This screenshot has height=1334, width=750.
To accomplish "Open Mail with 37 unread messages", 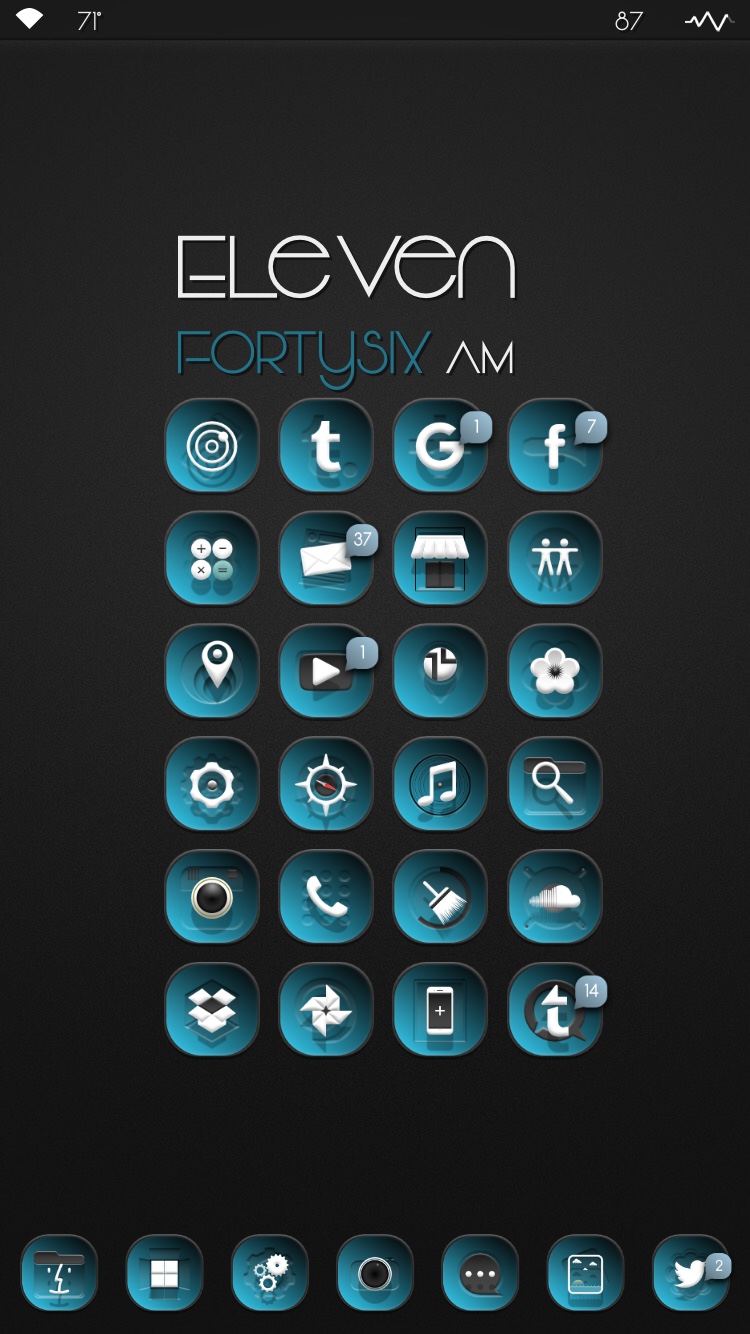I will (326, 559).
